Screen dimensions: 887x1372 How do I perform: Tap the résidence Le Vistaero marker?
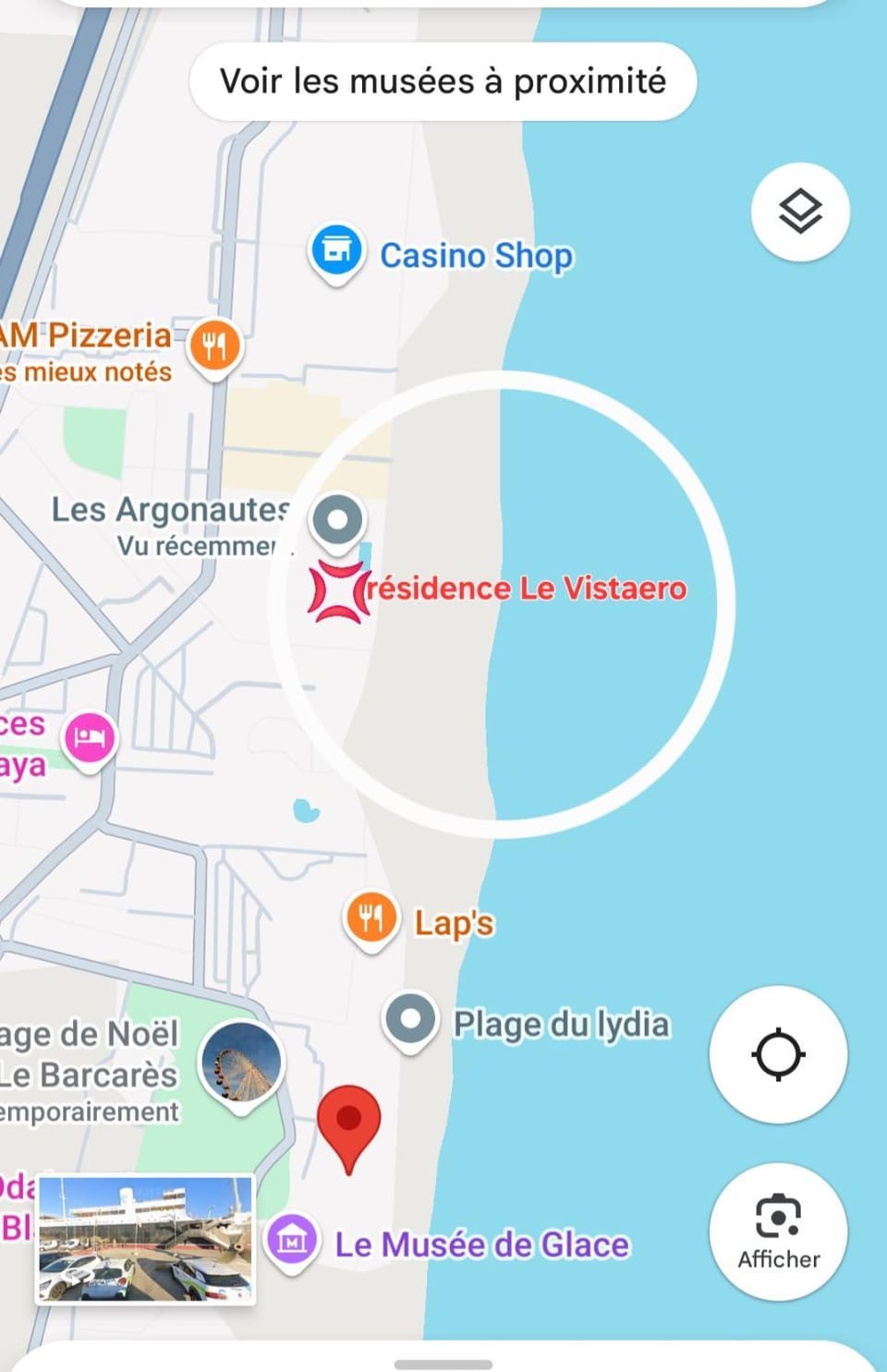click(x=339, y=590)
